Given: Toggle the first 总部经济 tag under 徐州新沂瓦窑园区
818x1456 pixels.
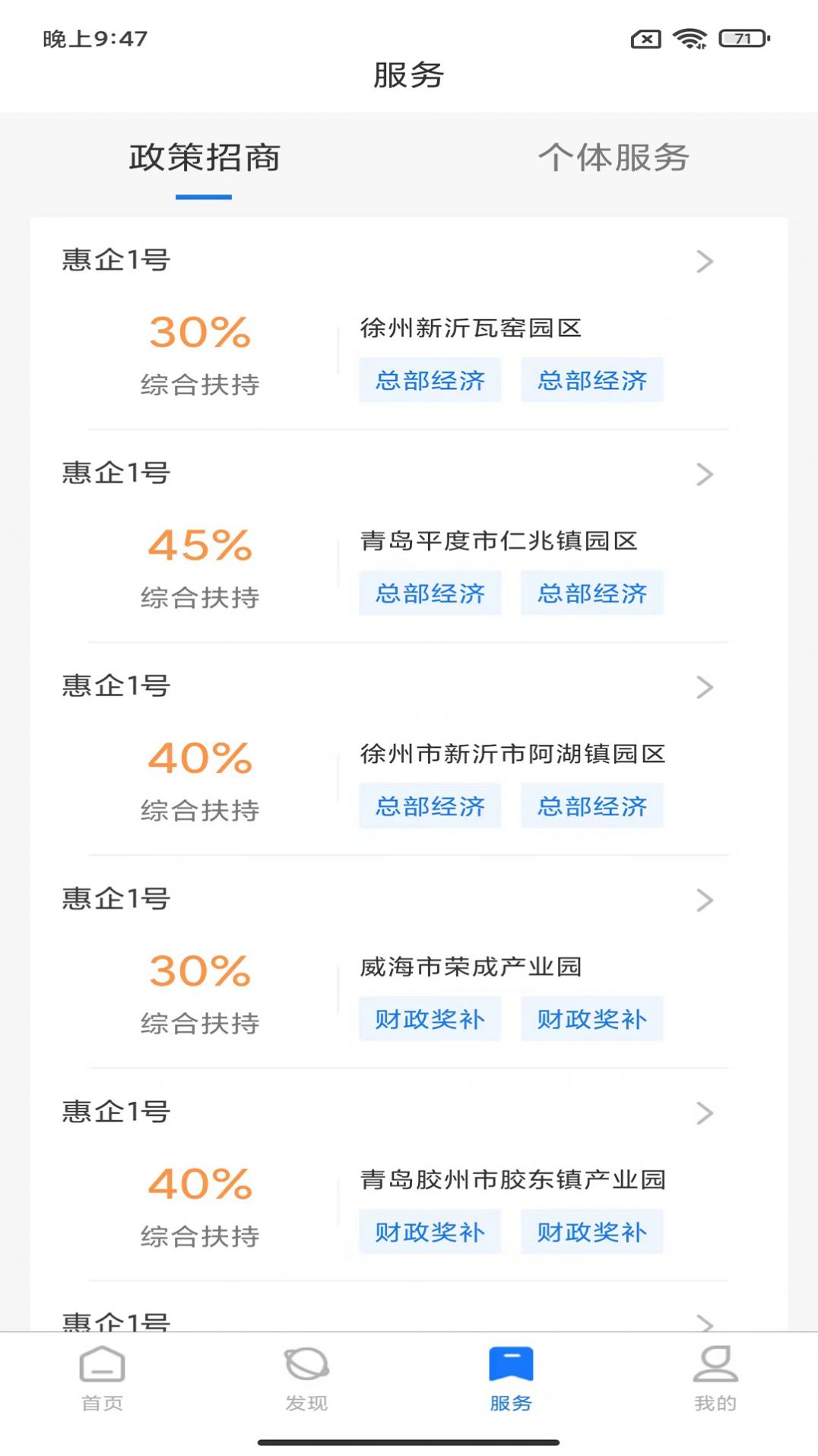Looking at the screenshot, I should click(x=430, y=381).
